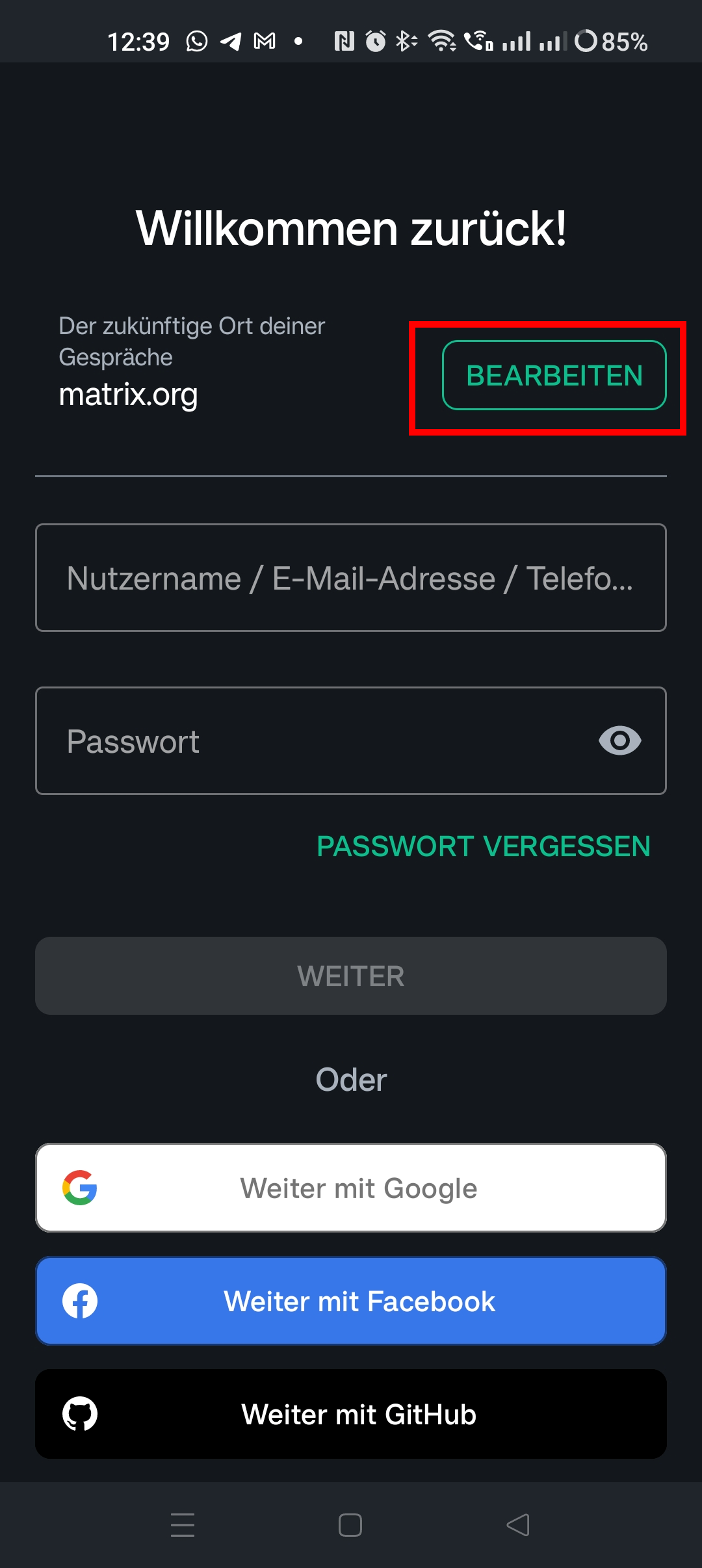This screenshot has height=1568, width=702.
Task: Choose Weiter mit Facebook
Action: tap(350, 1300)
